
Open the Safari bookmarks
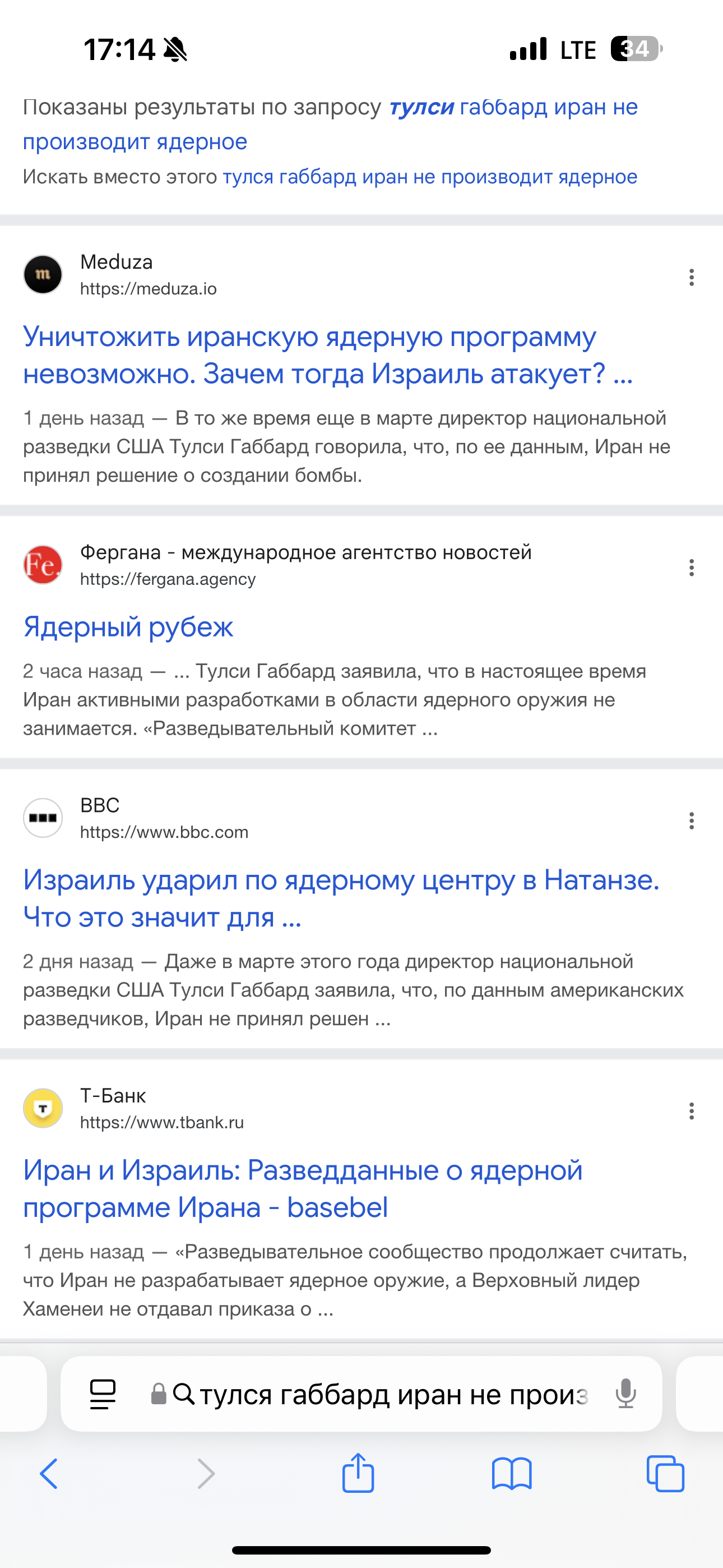(512, 1474)
